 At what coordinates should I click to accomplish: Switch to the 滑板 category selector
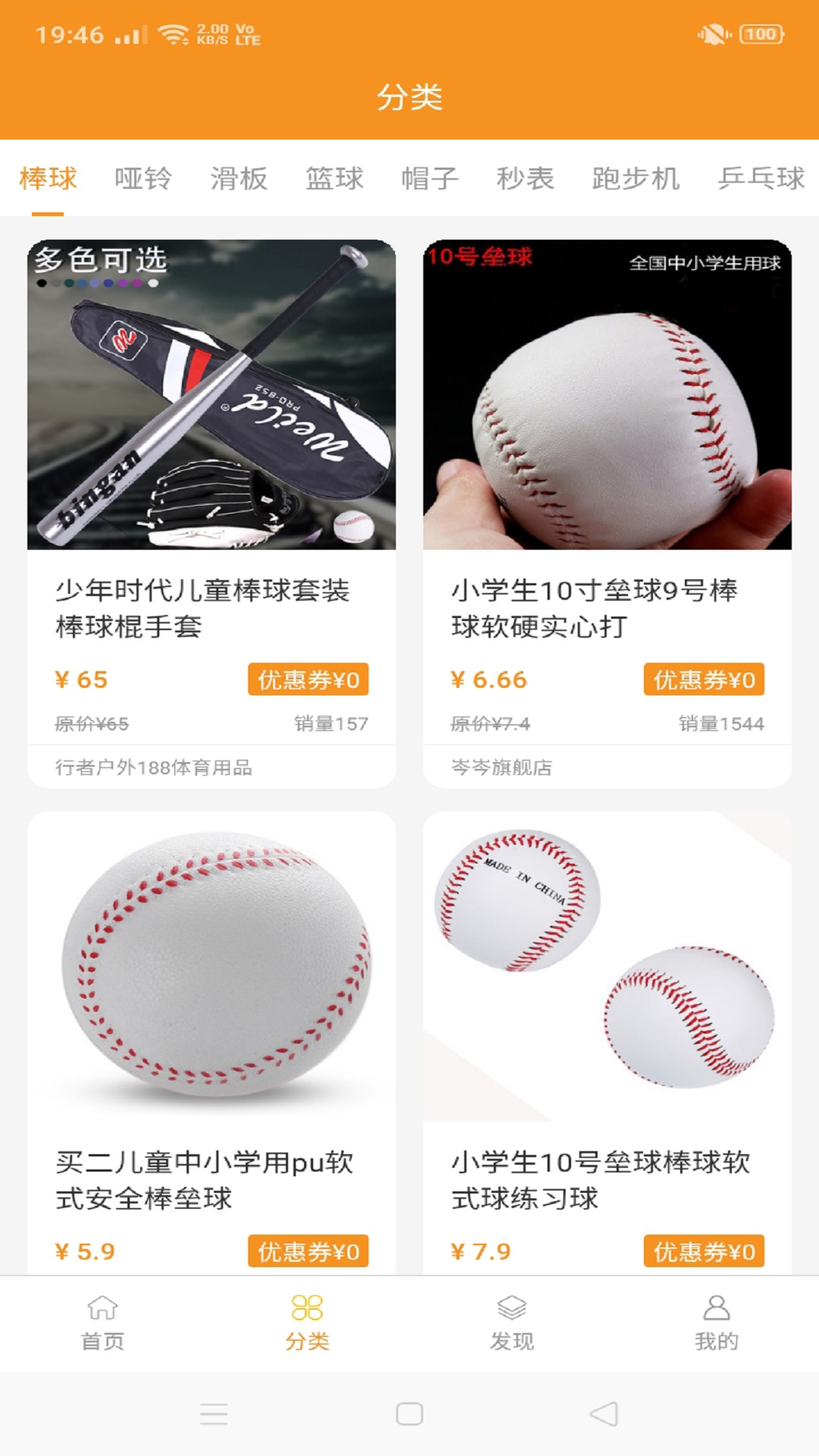(238, 178)
